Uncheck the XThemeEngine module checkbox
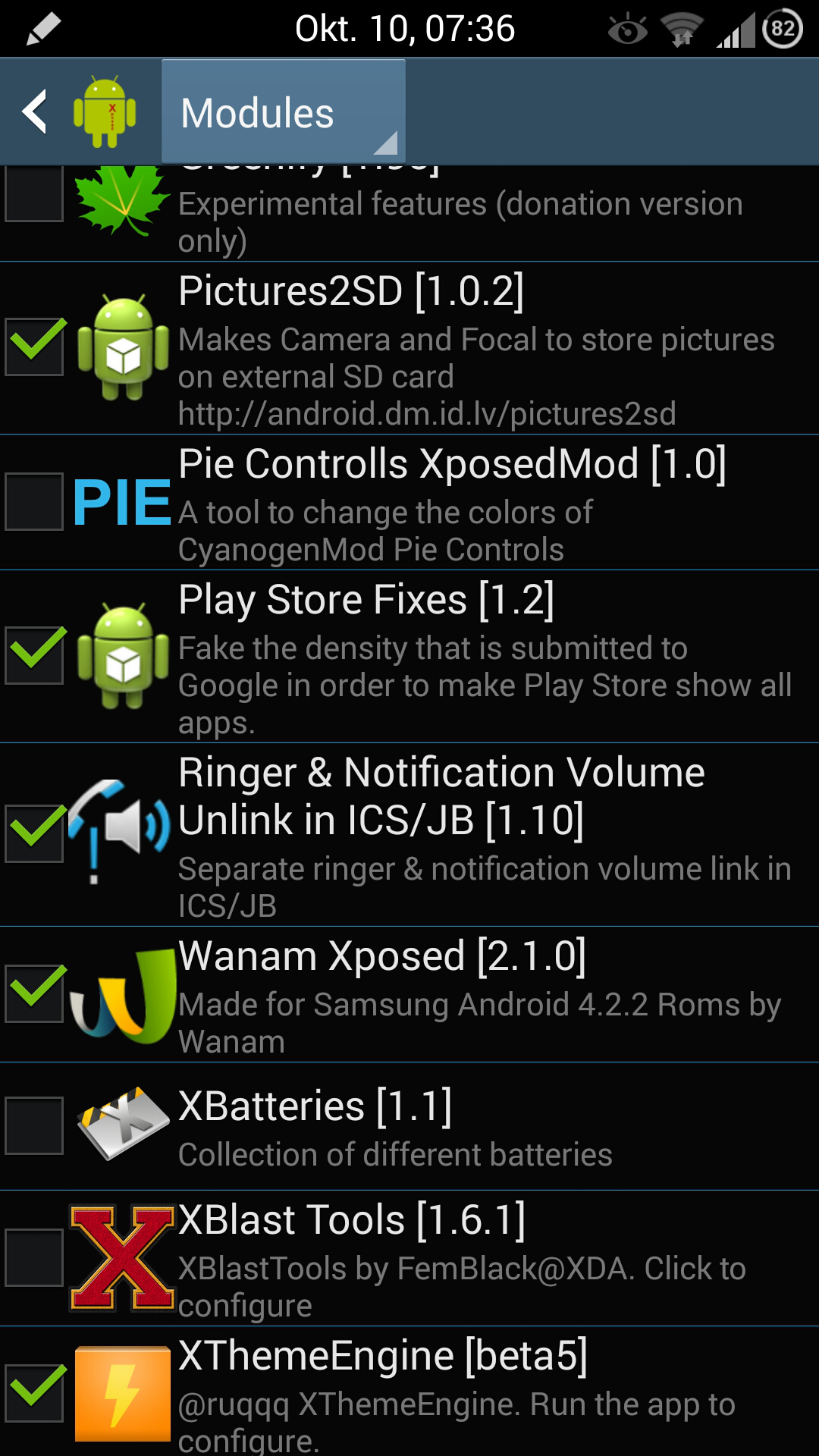Image resolution: width=819 pixels, height=1456 pixels. click(x=34, y=1393)
